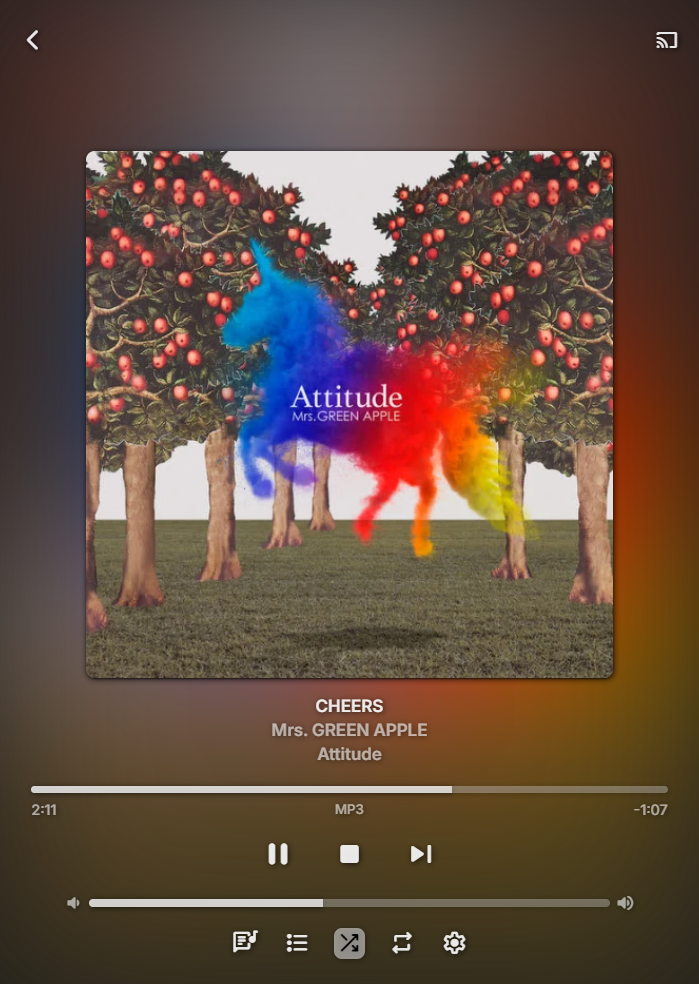Mute with the low volume speaker icon

pos(73,903)
